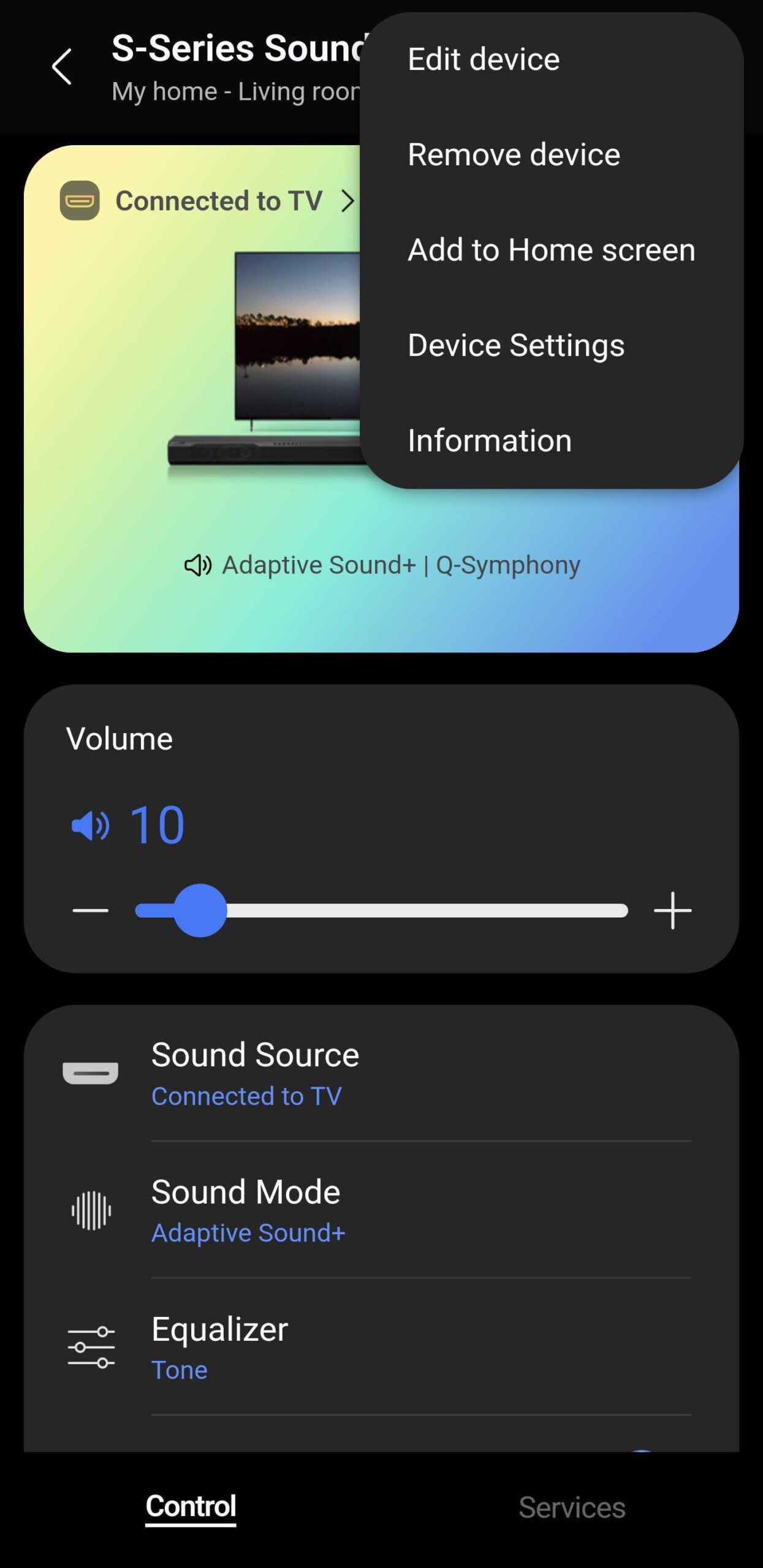The image size is (763, 1568).
Task: Switch to the Services tab
Action: [572, 1507]
